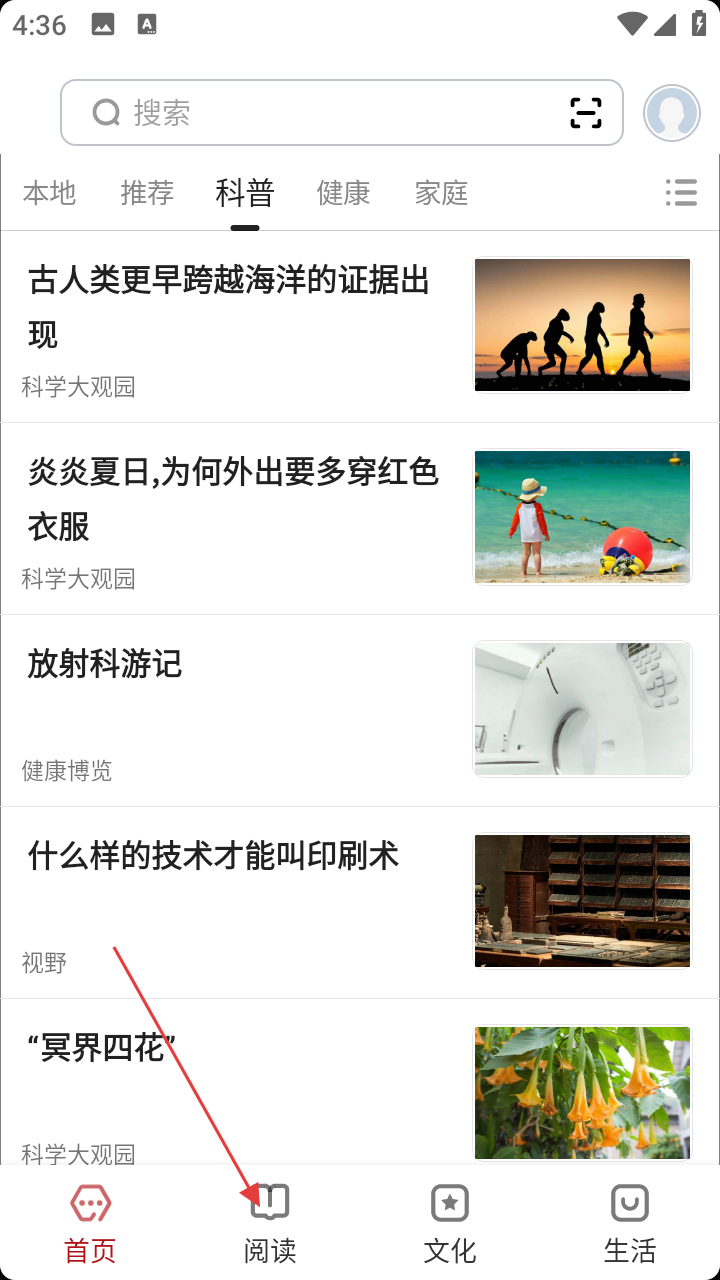Switch to the 阅读 bottom tab
This screenshot has height=1280, width=720.
pos(270,1223)
